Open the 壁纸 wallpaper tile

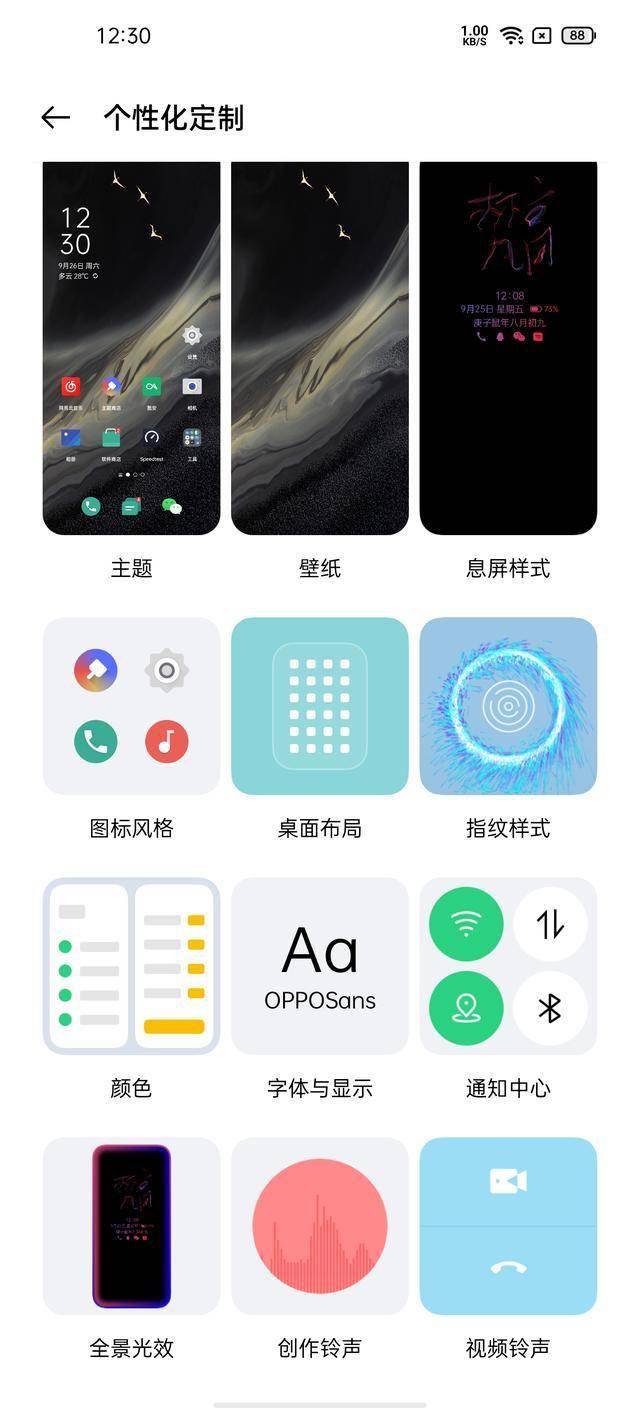tap(320, 349)
